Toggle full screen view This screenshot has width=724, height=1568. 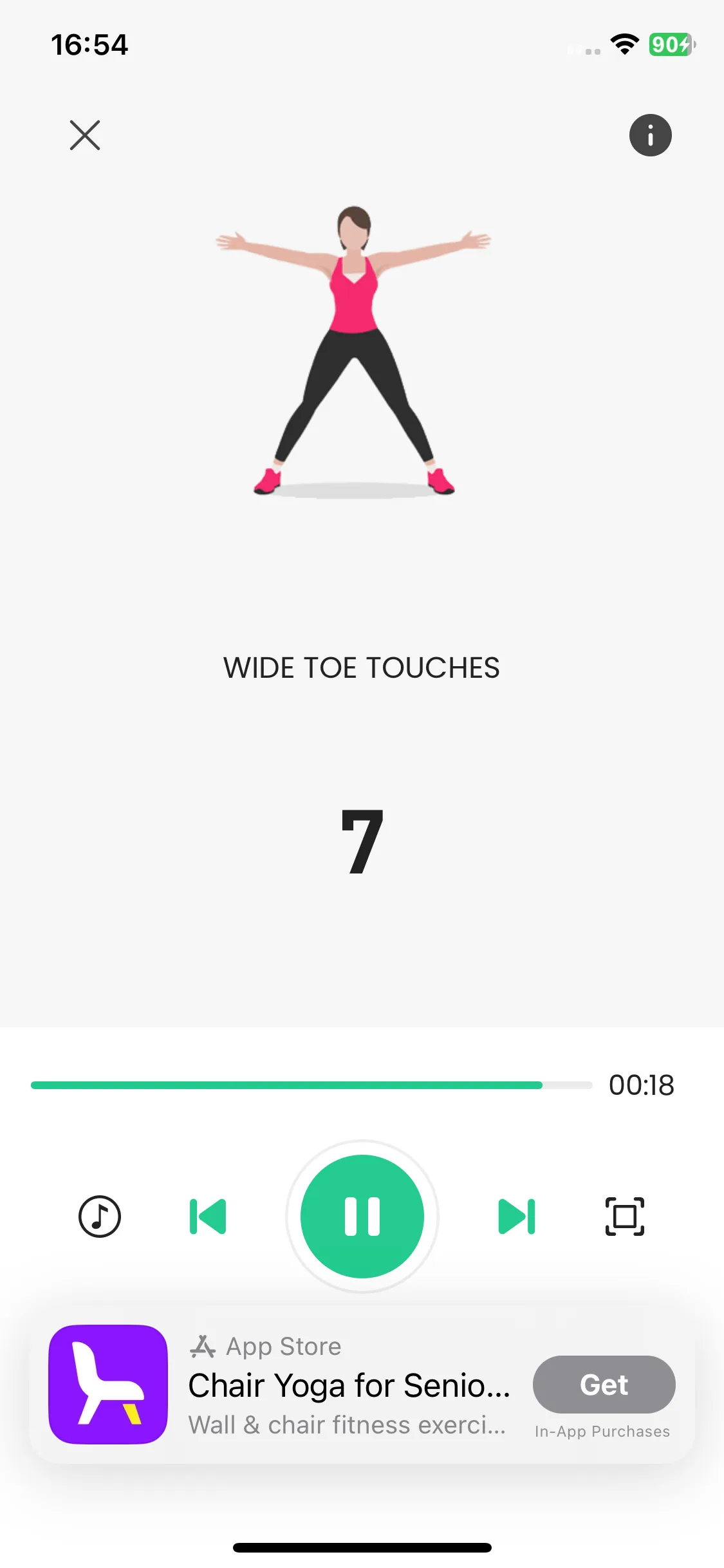point(624,1216)
